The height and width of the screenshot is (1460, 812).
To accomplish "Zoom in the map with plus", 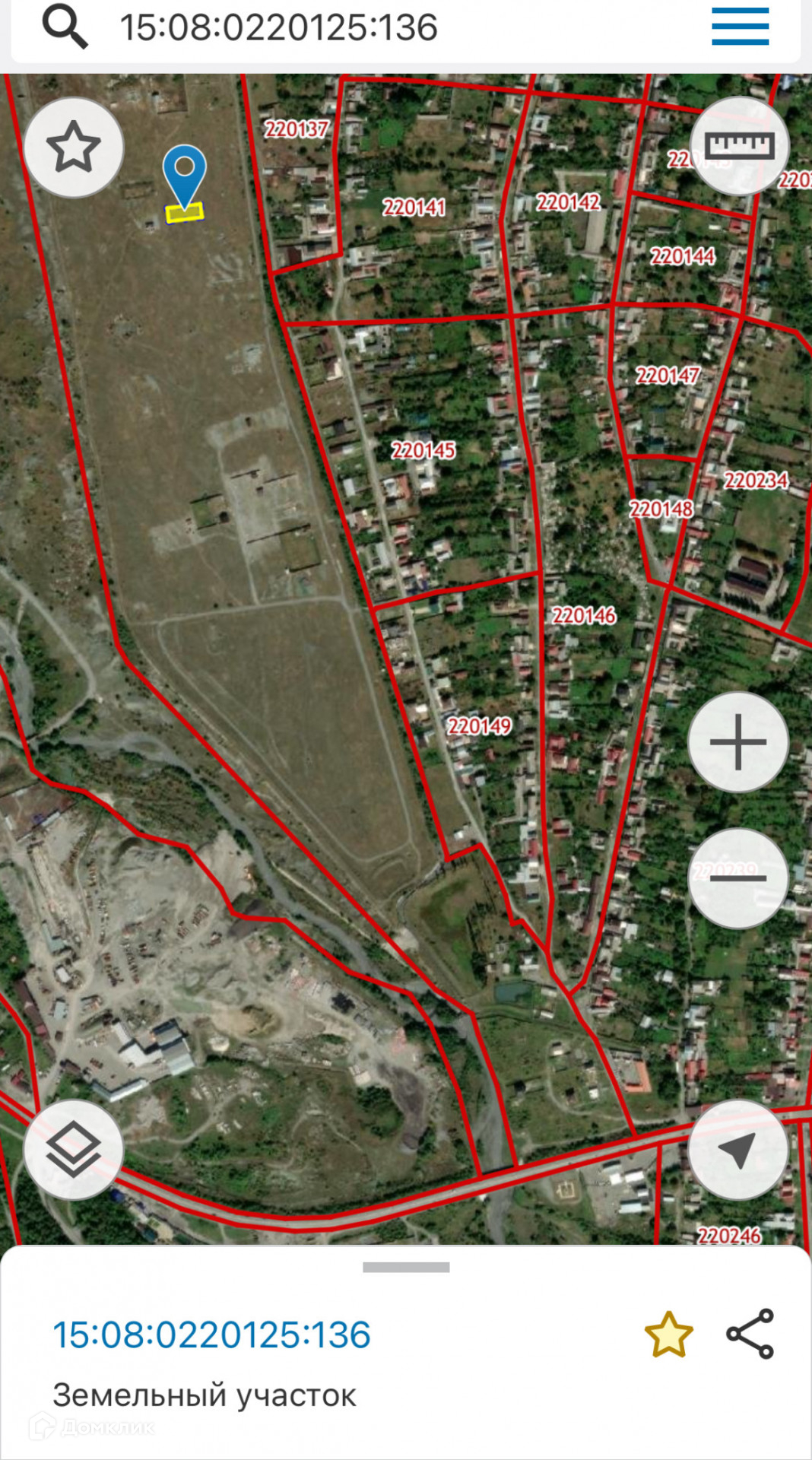I will click(737, 741).
